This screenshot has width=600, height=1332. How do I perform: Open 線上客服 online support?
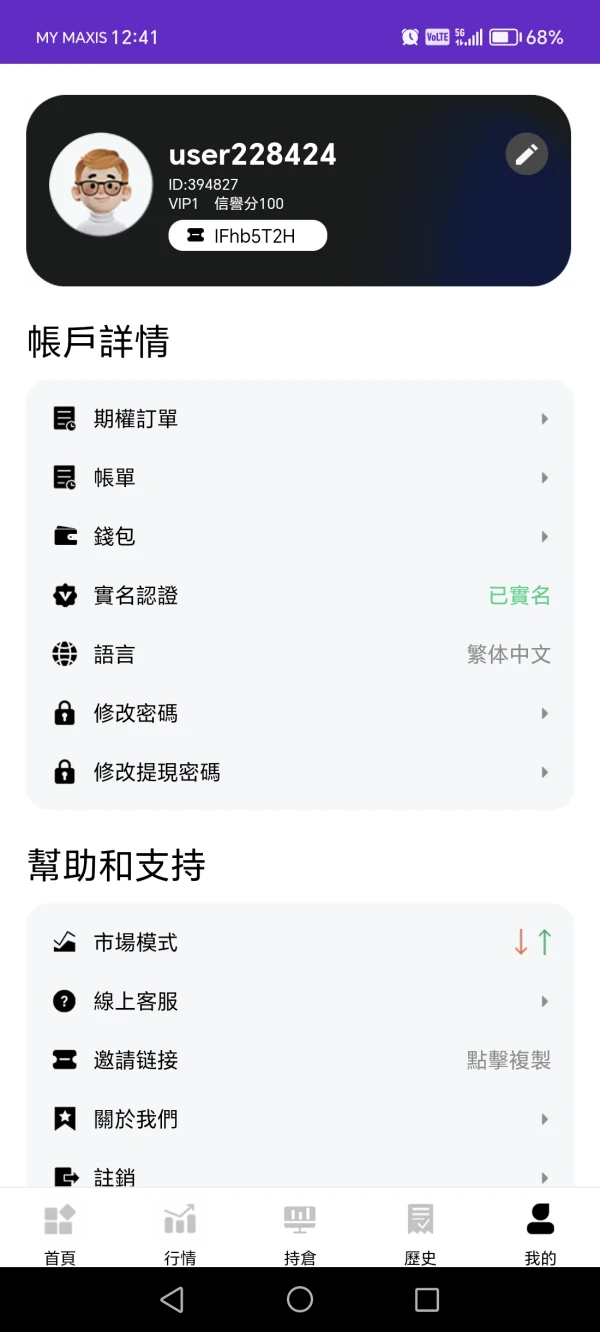[300, 1001]
